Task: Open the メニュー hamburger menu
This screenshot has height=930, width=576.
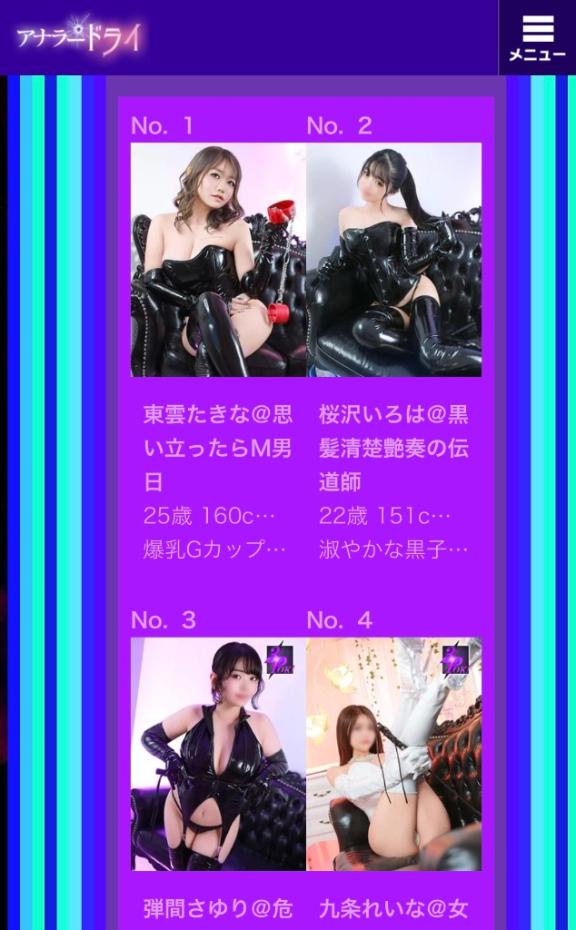Action: point(537,37)
